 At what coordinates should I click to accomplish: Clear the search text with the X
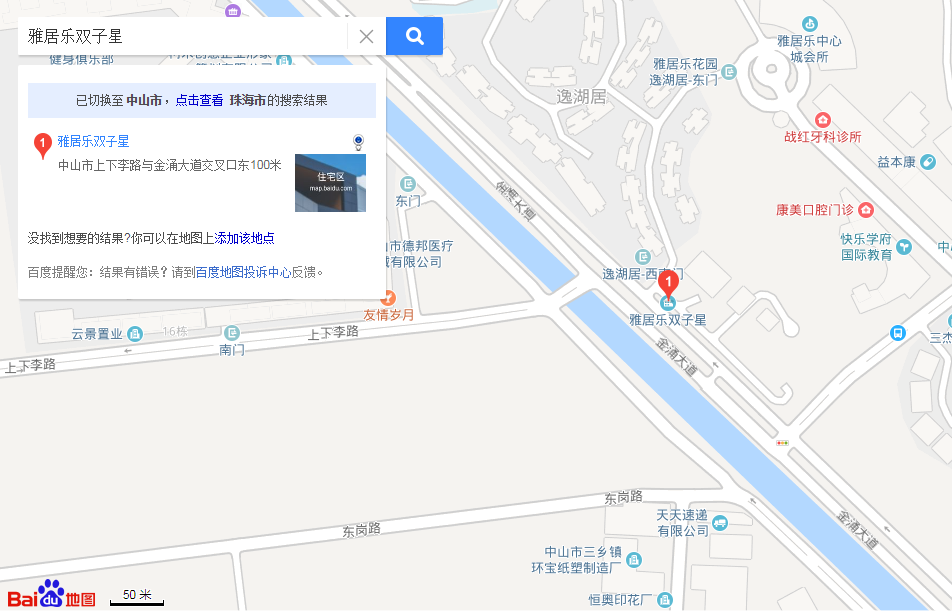pos(366,37)
